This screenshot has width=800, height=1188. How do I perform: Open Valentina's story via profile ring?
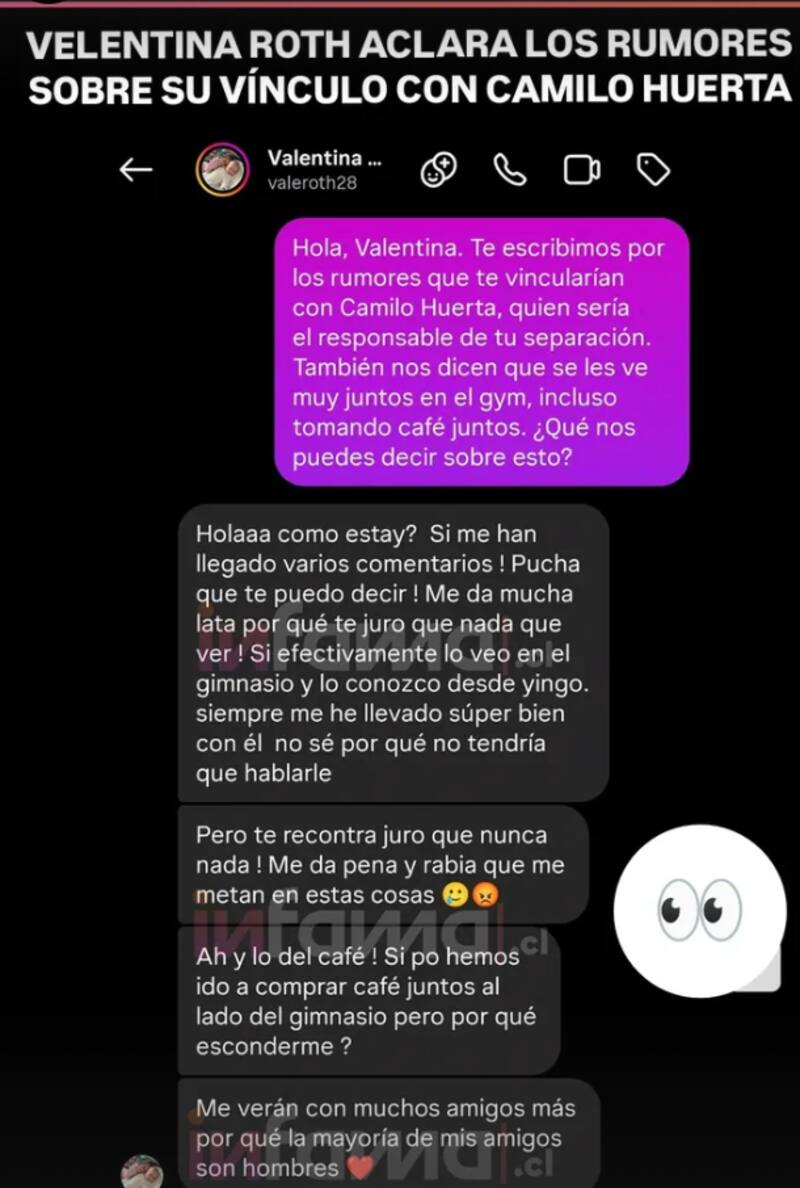[x=222, y=168]
